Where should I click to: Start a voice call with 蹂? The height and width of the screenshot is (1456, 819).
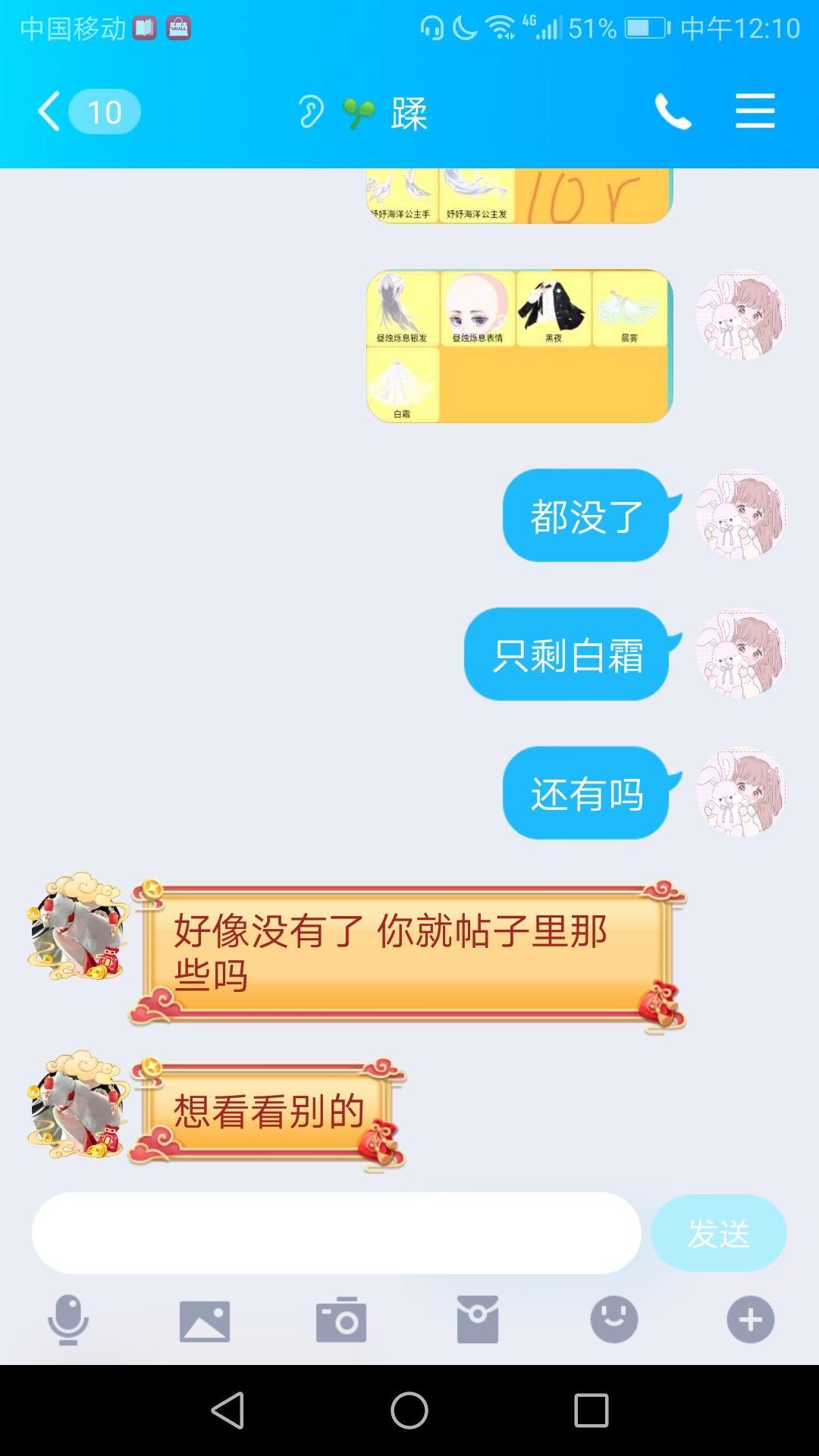pos(673,112)
